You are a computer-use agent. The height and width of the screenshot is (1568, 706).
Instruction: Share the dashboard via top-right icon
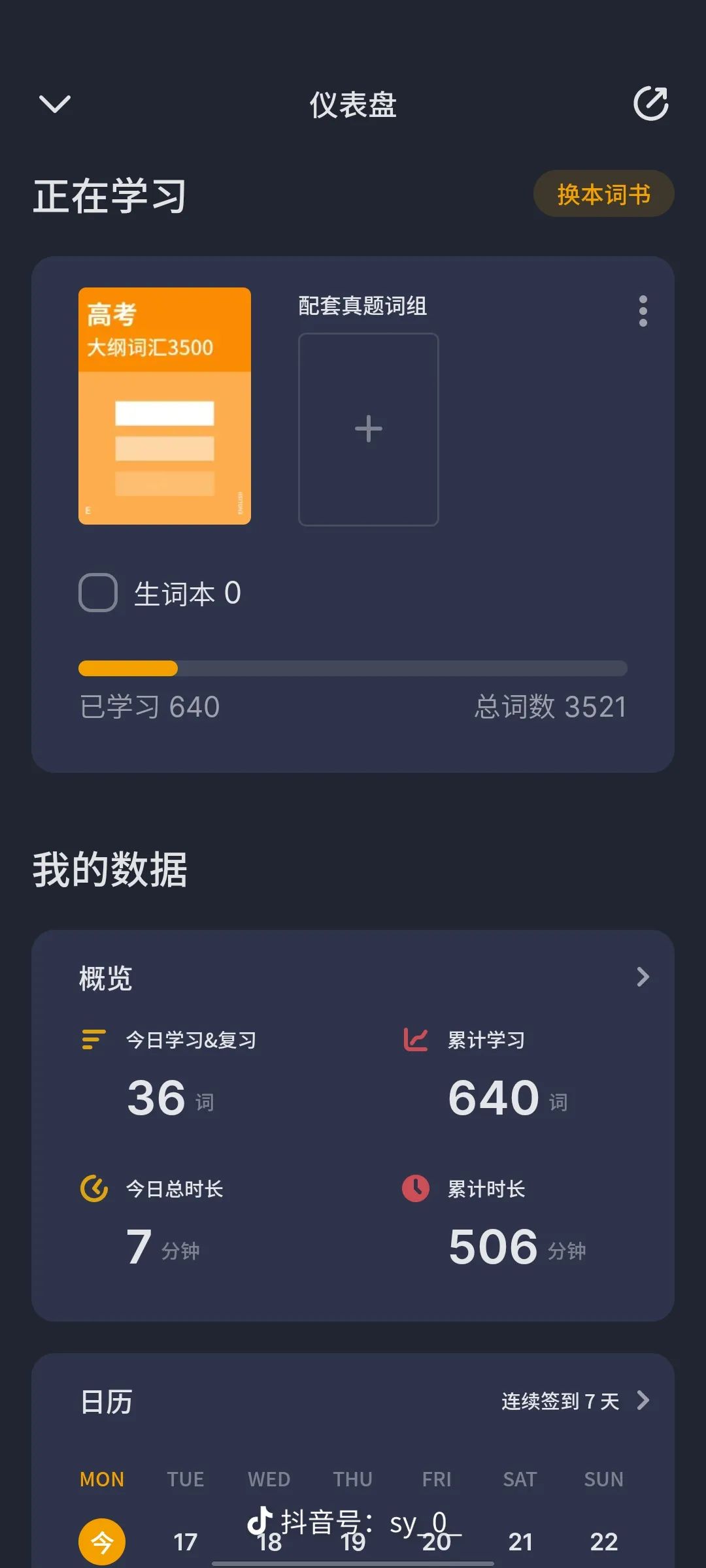(x=651, y=104)
